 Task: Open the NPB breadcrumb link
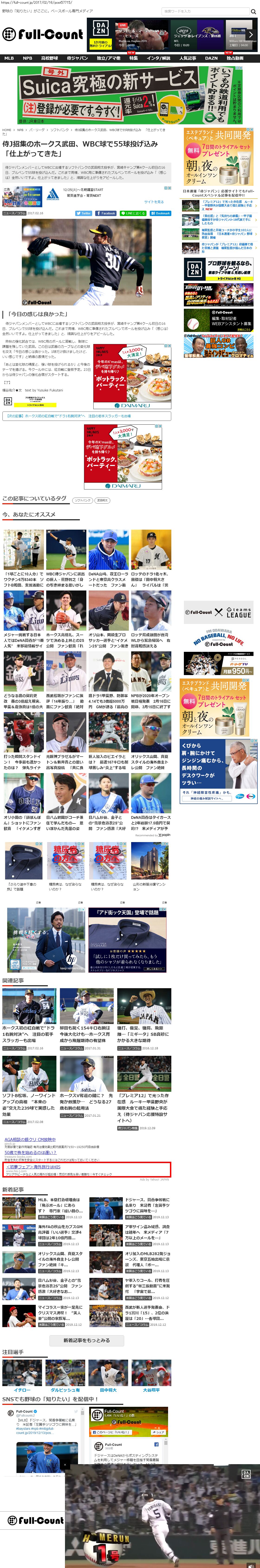(x=20, y=130)
